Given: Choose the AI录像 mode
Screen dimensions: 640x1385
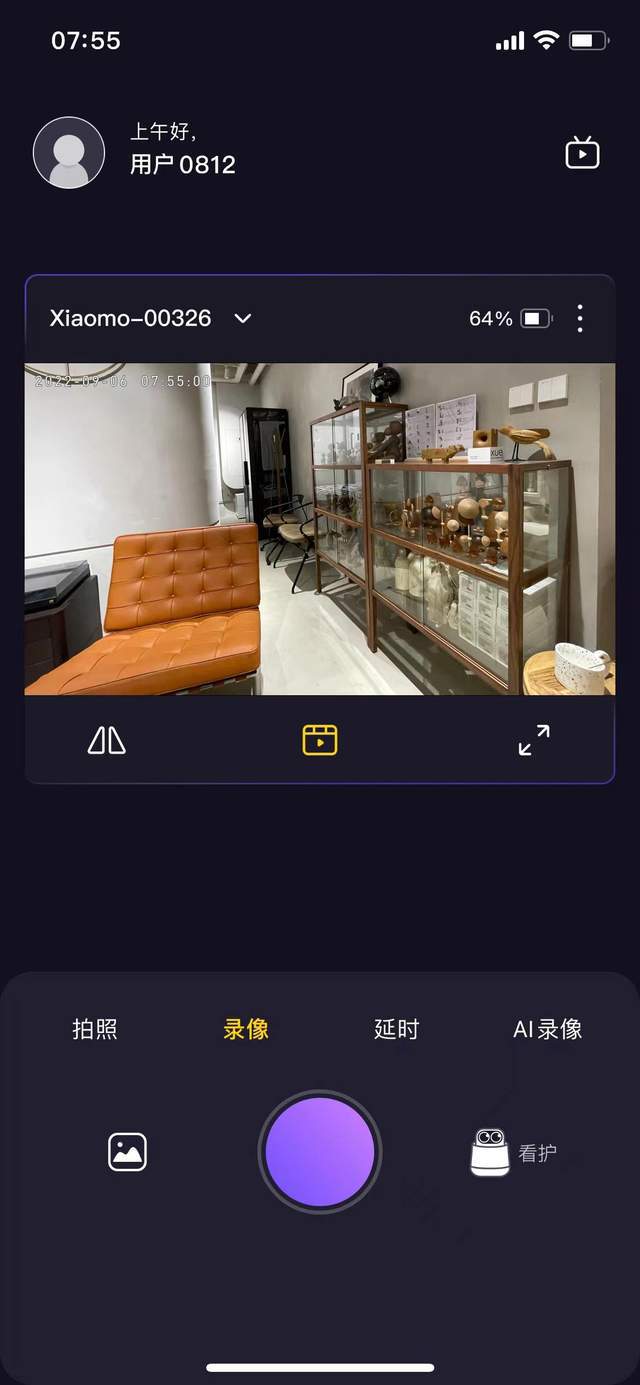Looking at the screenshot, I should (x=547, y=1029).
